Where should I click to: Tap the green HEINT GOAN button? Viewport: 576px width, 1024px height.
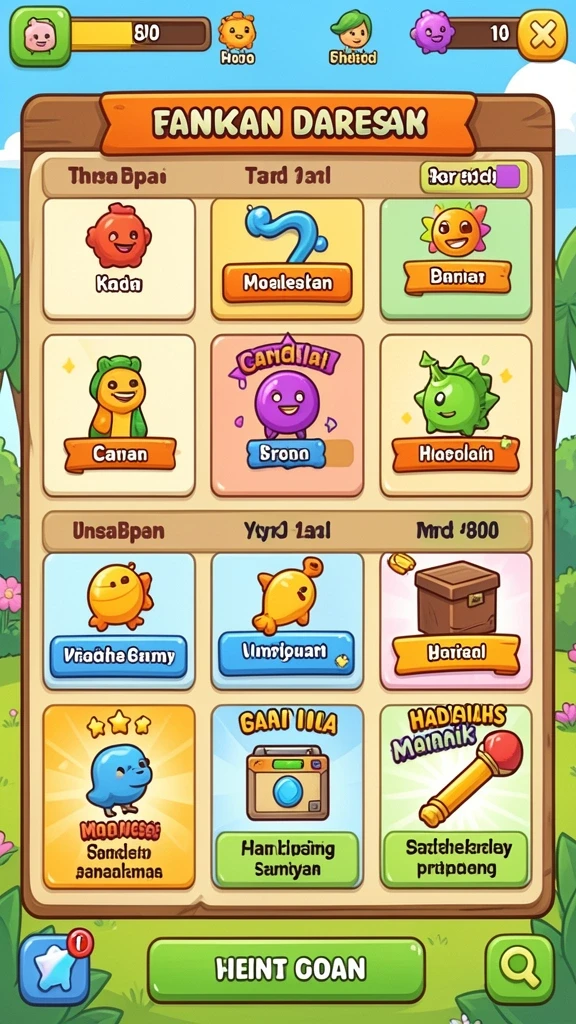tap(286, 970)
